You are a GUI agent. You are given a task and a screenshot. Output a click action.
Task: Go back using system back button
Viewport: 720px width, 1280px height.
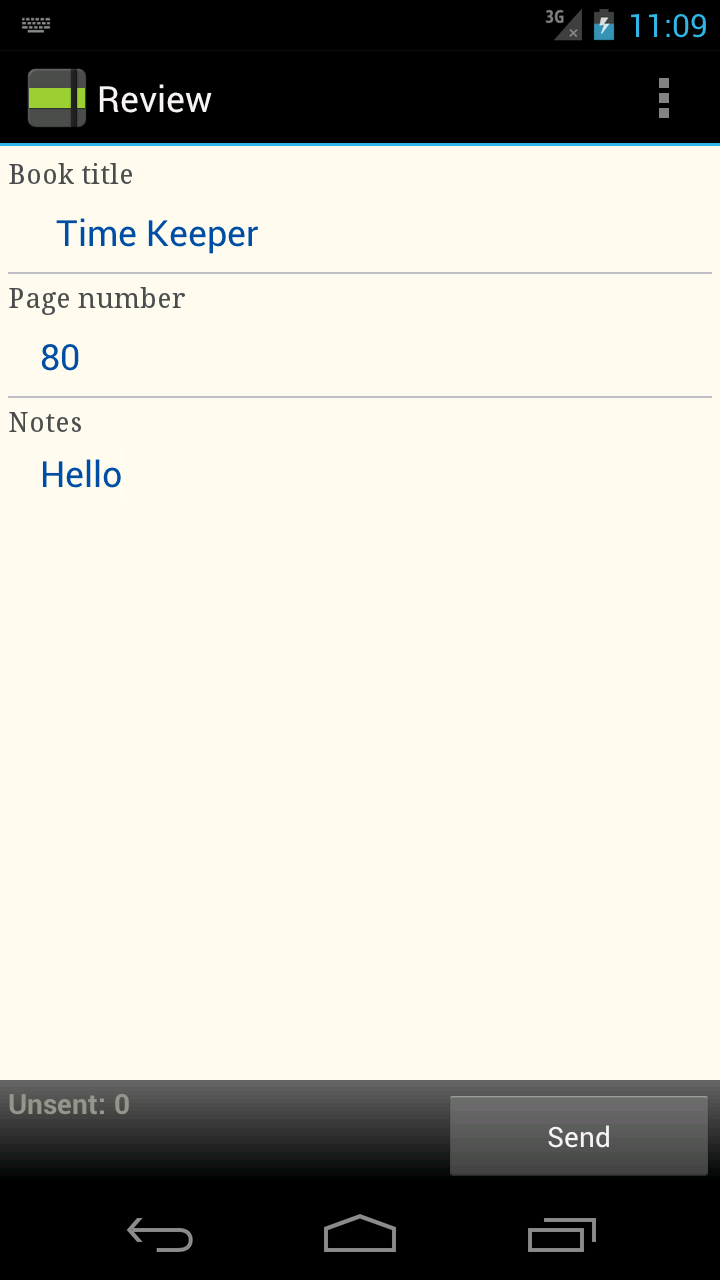pyautogui.click(x=160, y=1234)
